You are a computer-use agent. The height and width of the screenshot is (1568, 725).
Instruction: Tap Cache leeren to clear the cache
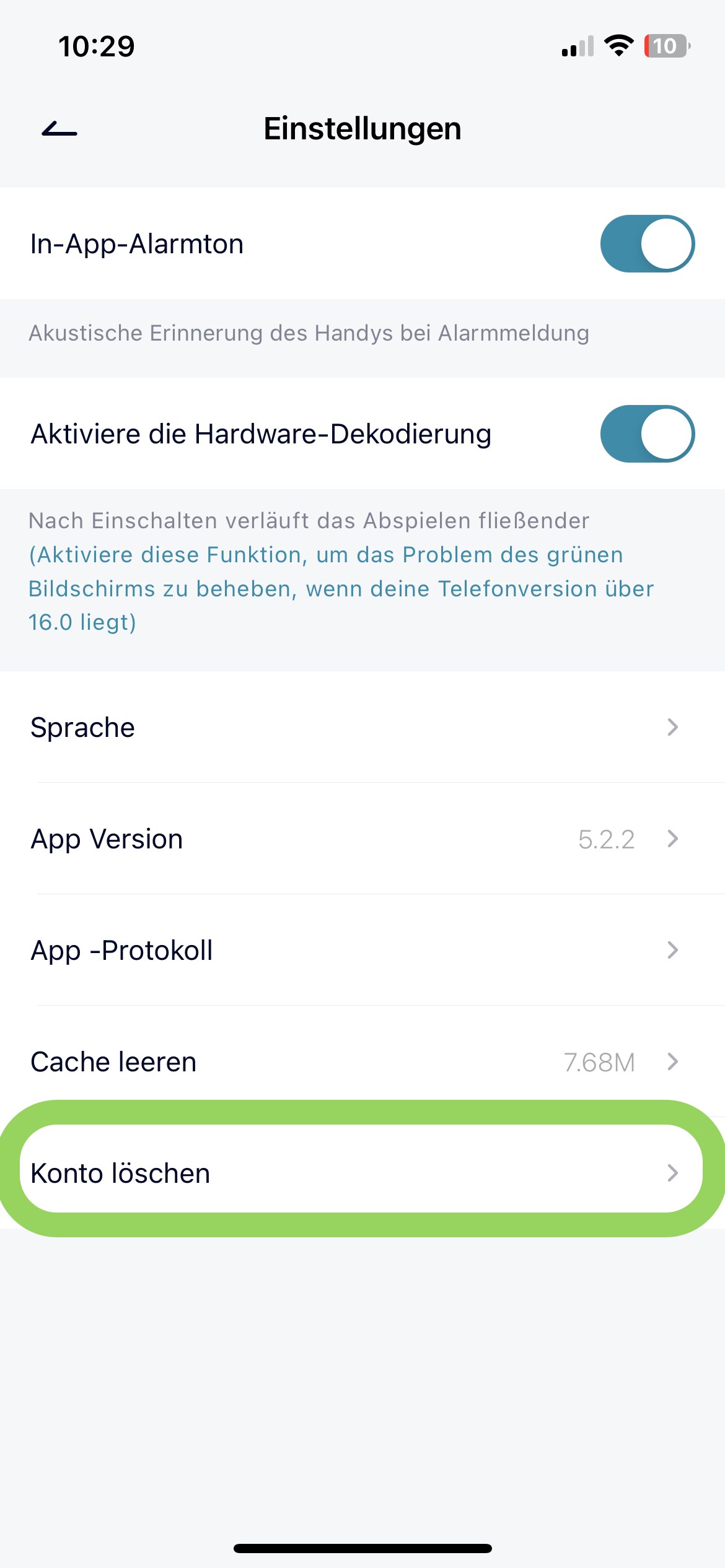pyautogui.click(x=362, y=1062)
